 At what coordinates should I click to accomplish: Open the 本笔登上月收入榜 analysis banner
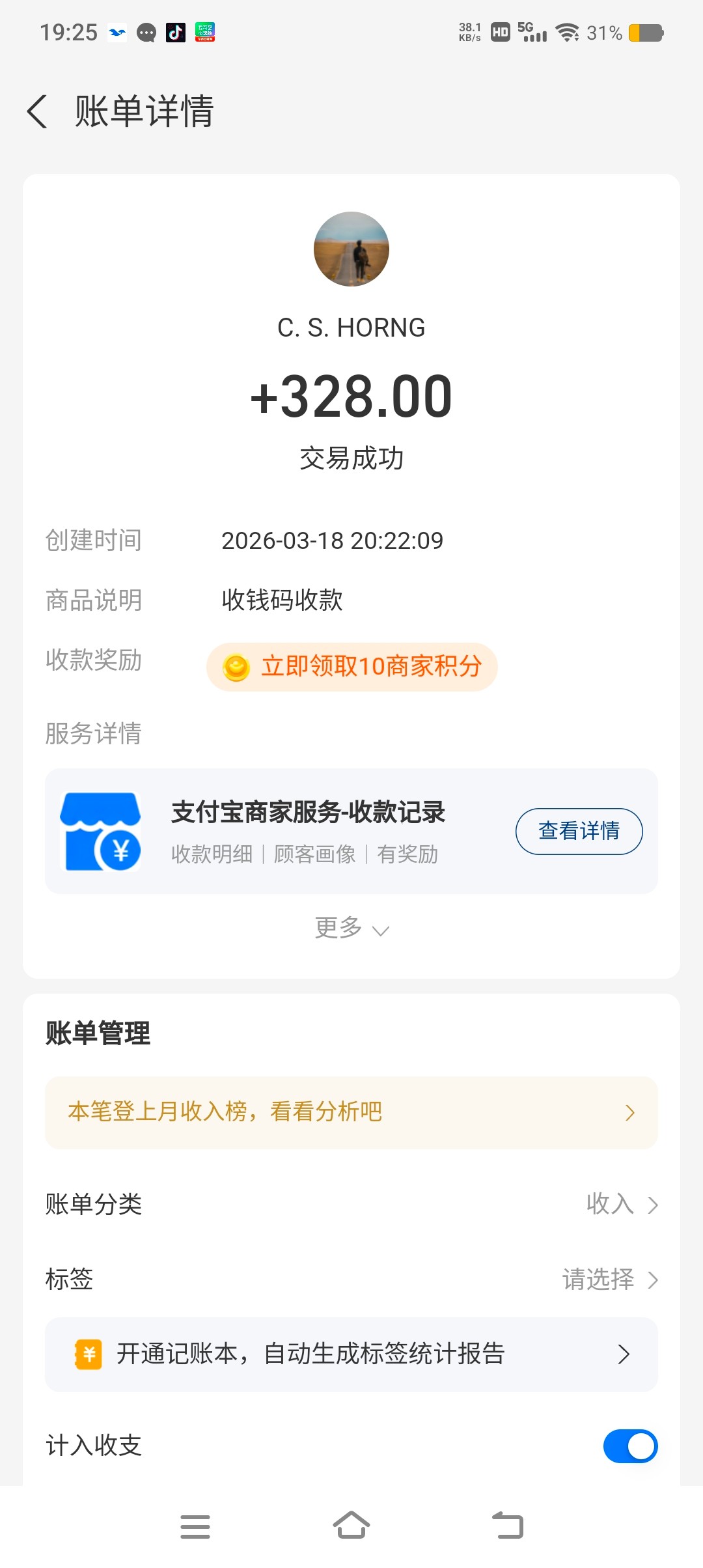click(351, 1112)
